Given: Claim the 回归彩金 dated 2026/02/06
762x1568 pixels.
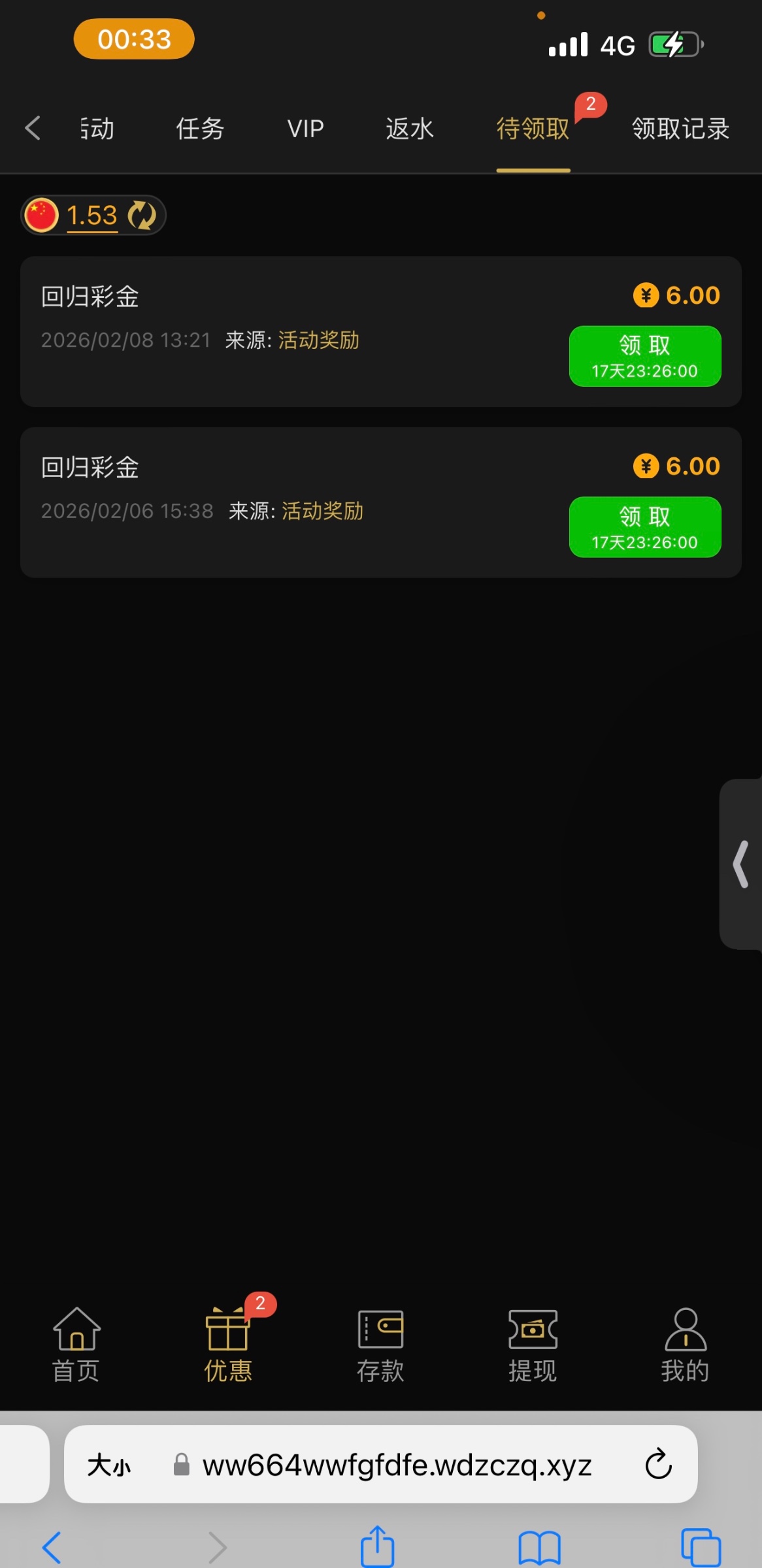Looking at the screenshot, I should pos(644,527).
